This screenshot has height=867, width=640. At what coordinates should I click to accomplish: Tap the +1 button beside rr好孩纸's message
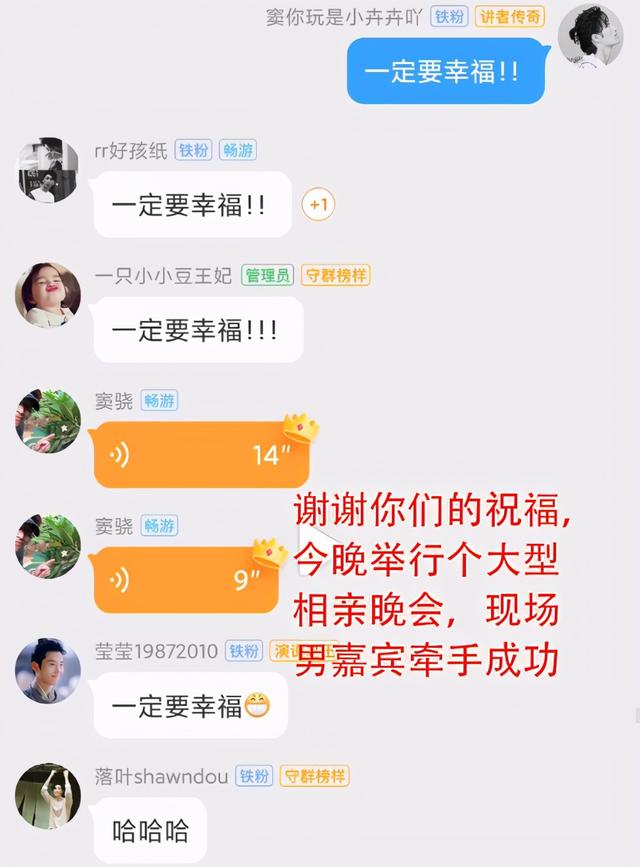[x=317, y=205]
